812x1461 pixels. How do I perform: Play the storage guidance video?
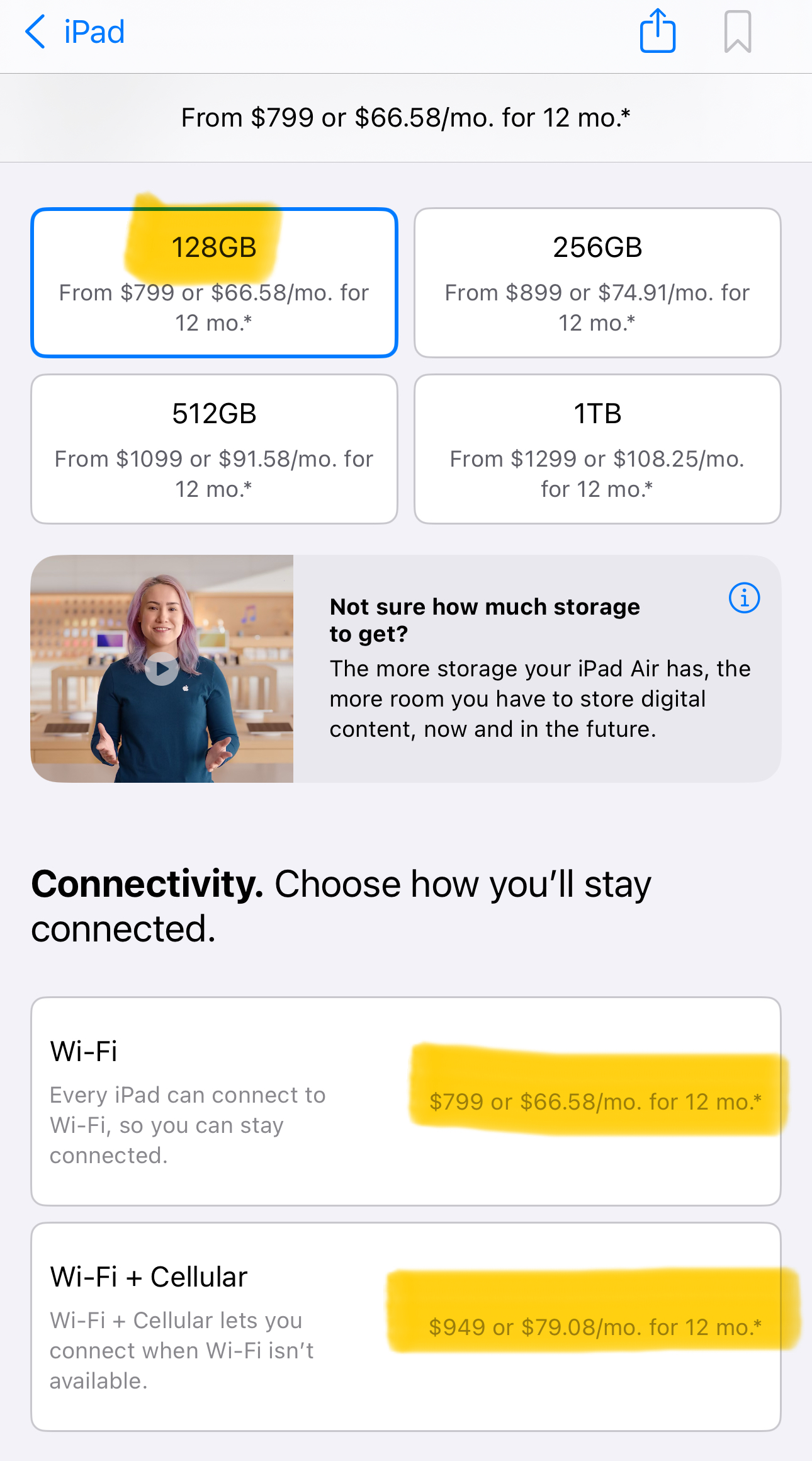coord(162,669)
